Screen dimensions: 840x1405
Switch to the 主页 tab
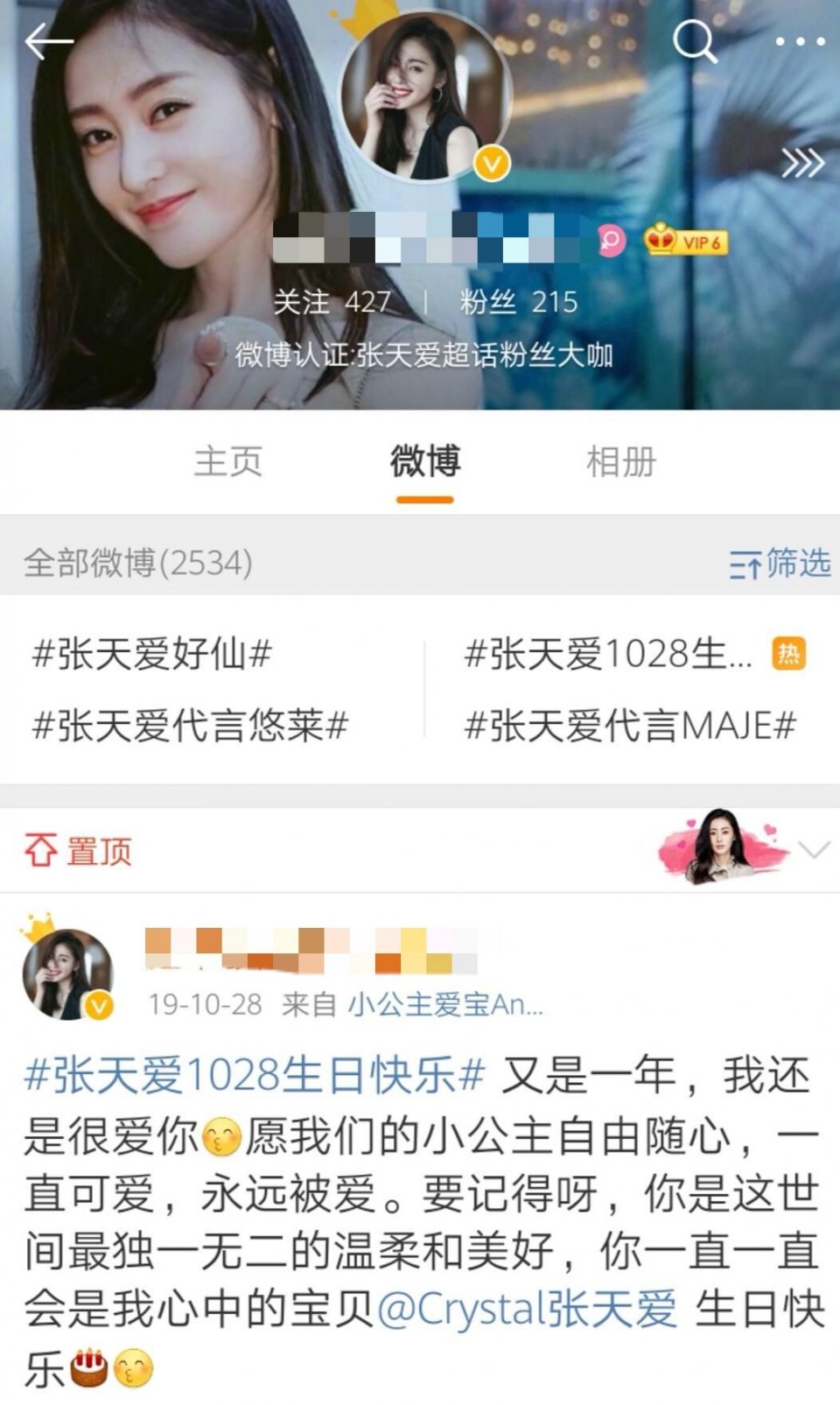point(227,461)
